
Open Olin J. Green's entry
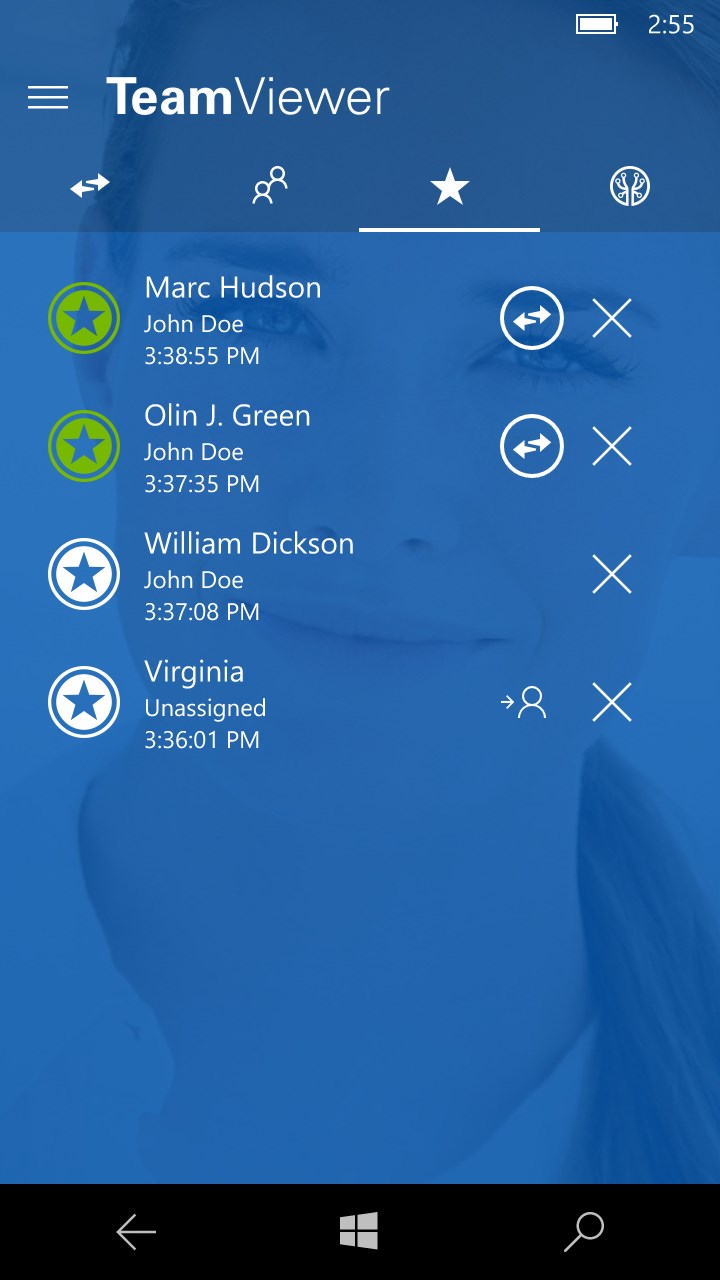[x=228, y=447]
